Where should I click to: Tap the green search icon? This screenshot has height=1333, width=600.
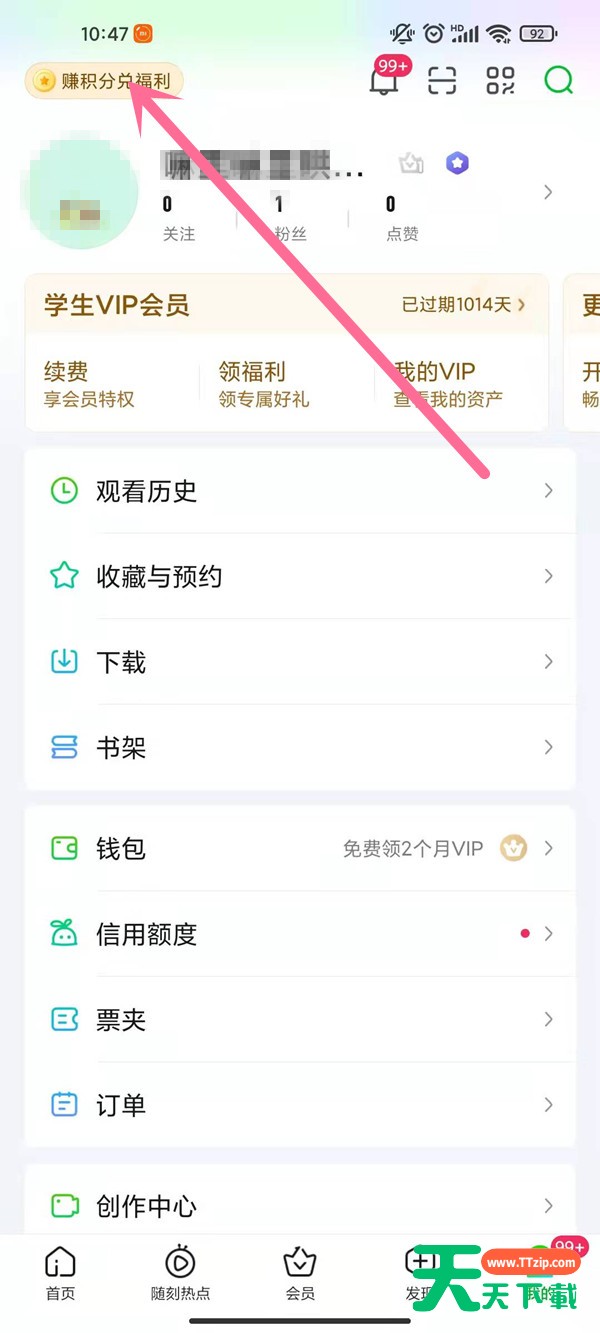point(559,81)
